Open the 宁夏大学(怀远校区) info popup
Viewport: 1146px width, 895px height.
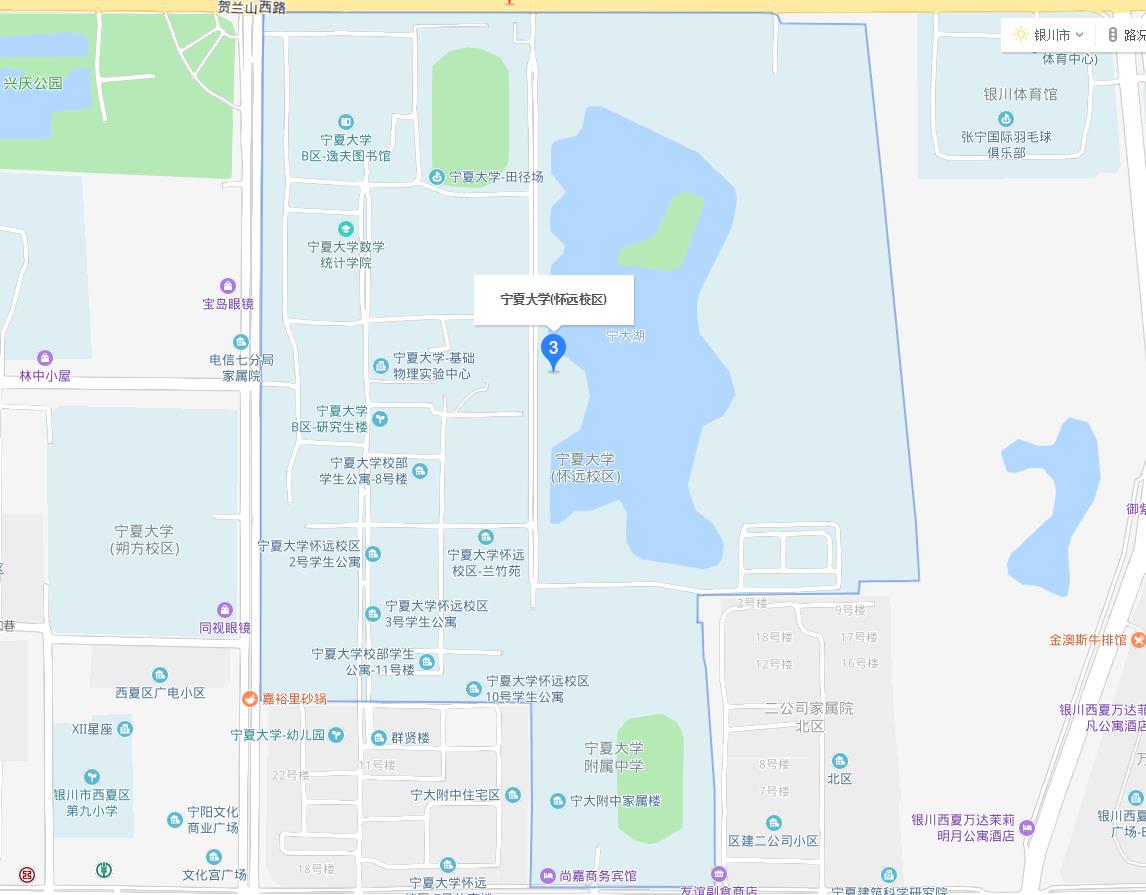pos(553,299)
